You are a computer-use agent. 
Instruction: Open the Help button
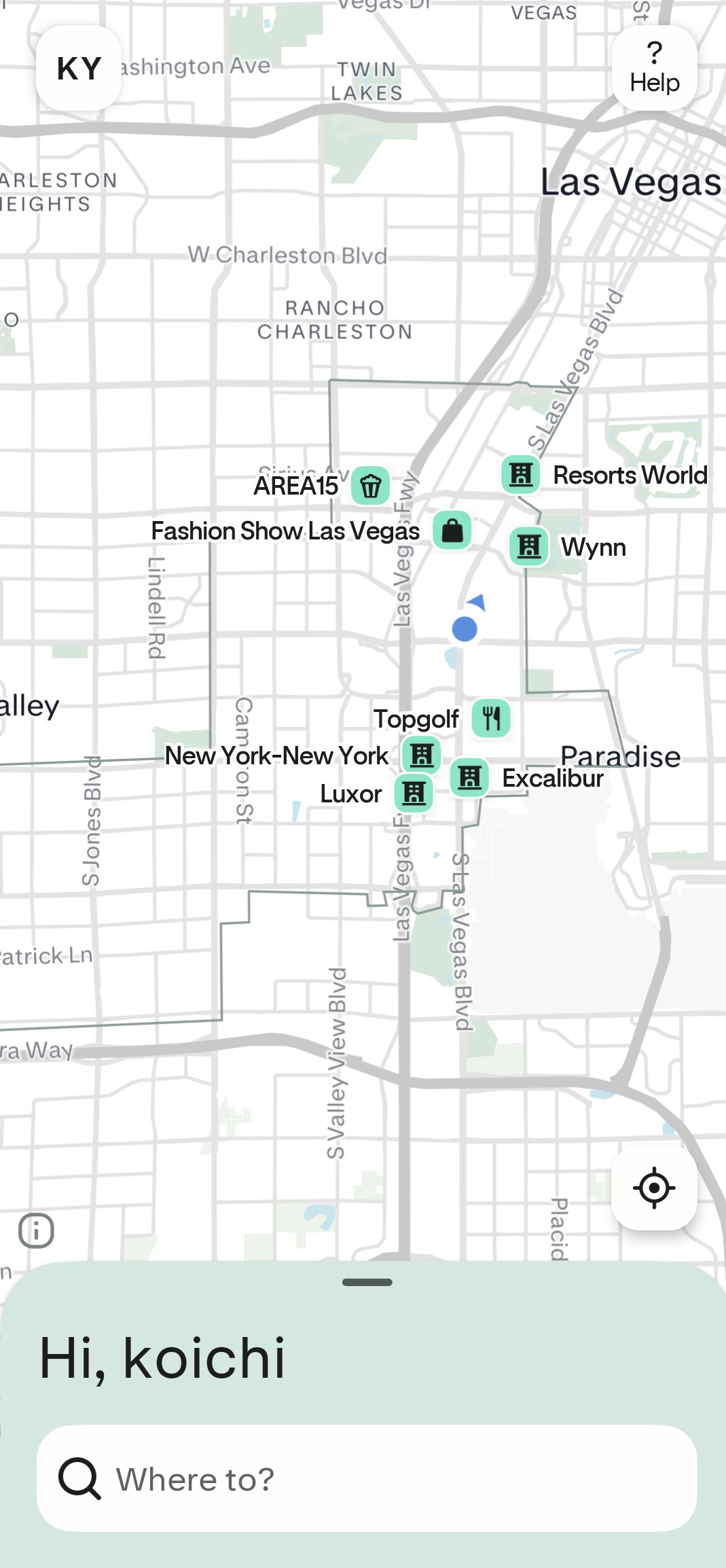654,68
